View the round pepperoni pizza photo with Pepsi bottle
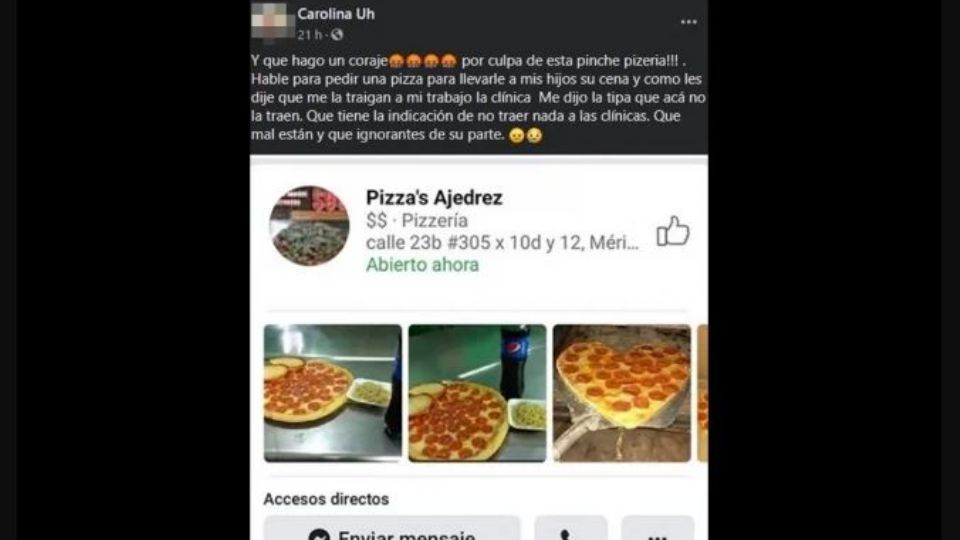This screenshot has height=540, width=960. coord(477,392)
